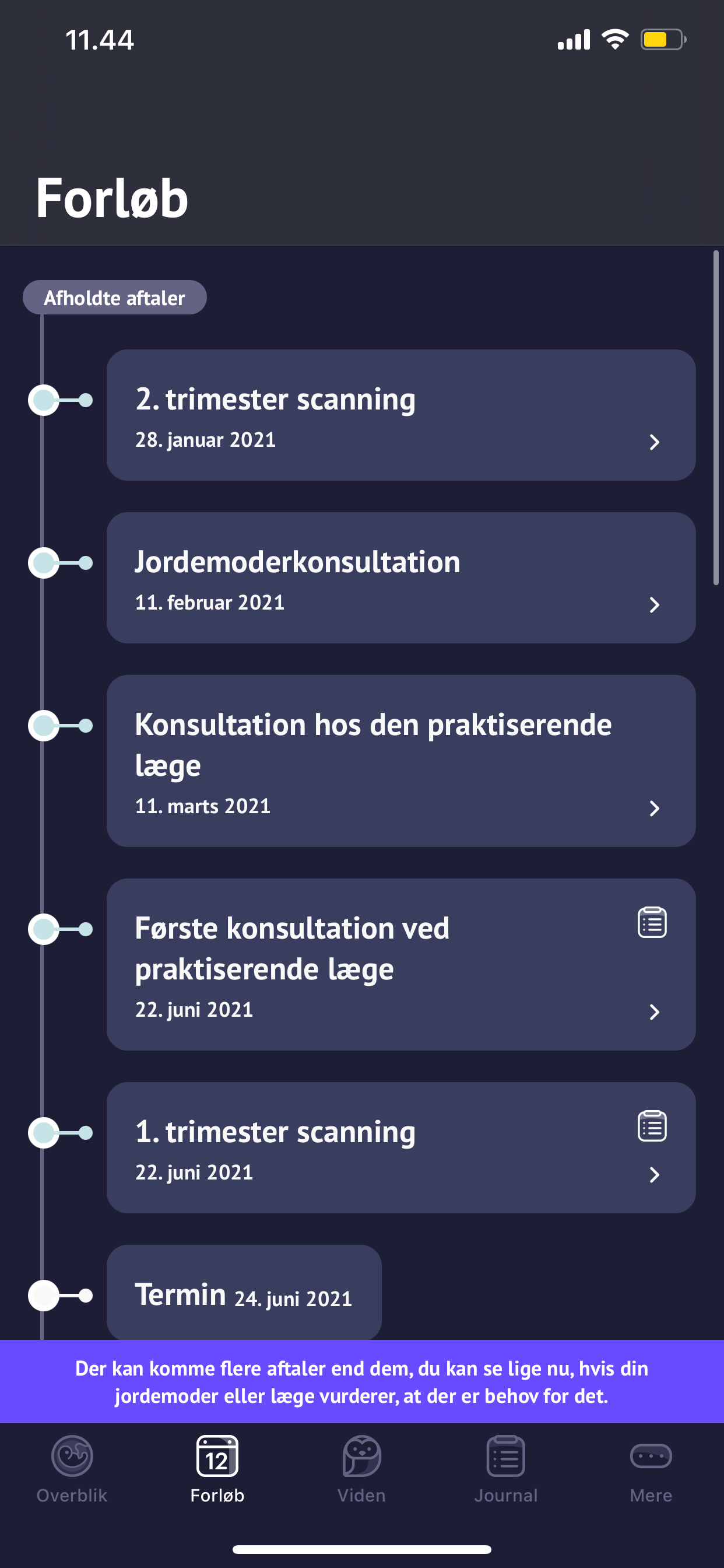
Task: Select the Forløb tab
Action: click(x=217, y=1468)
